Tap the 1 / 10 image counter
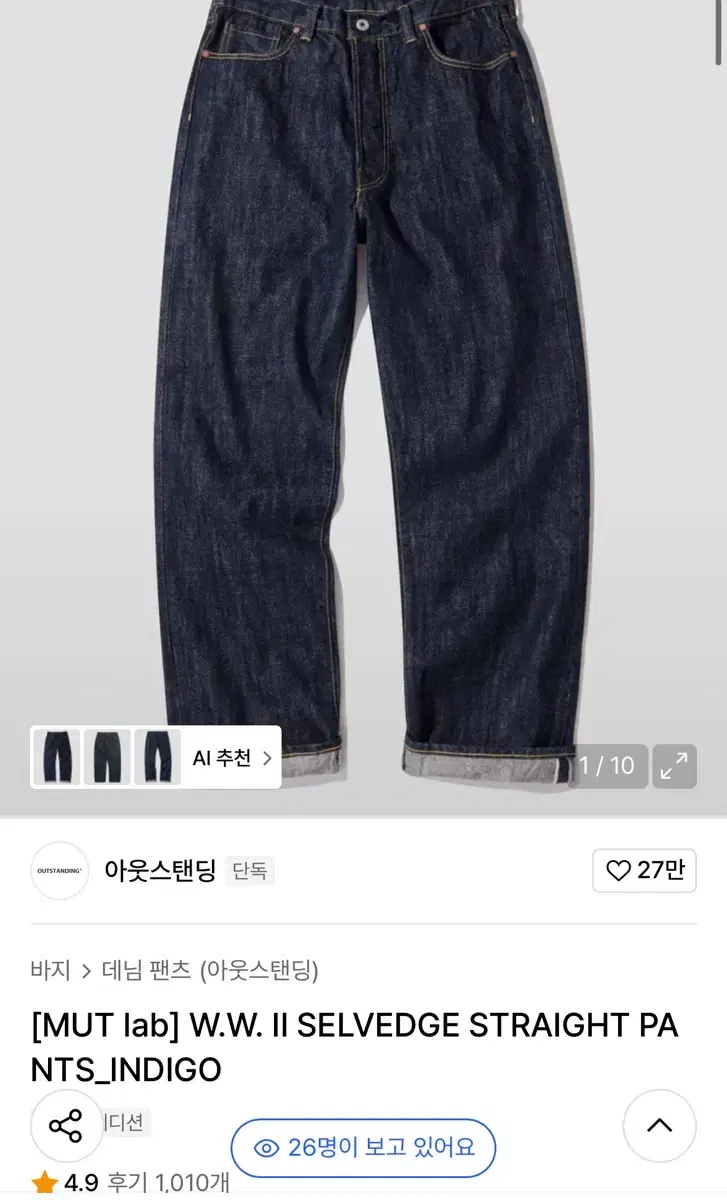 pos(606,766)
